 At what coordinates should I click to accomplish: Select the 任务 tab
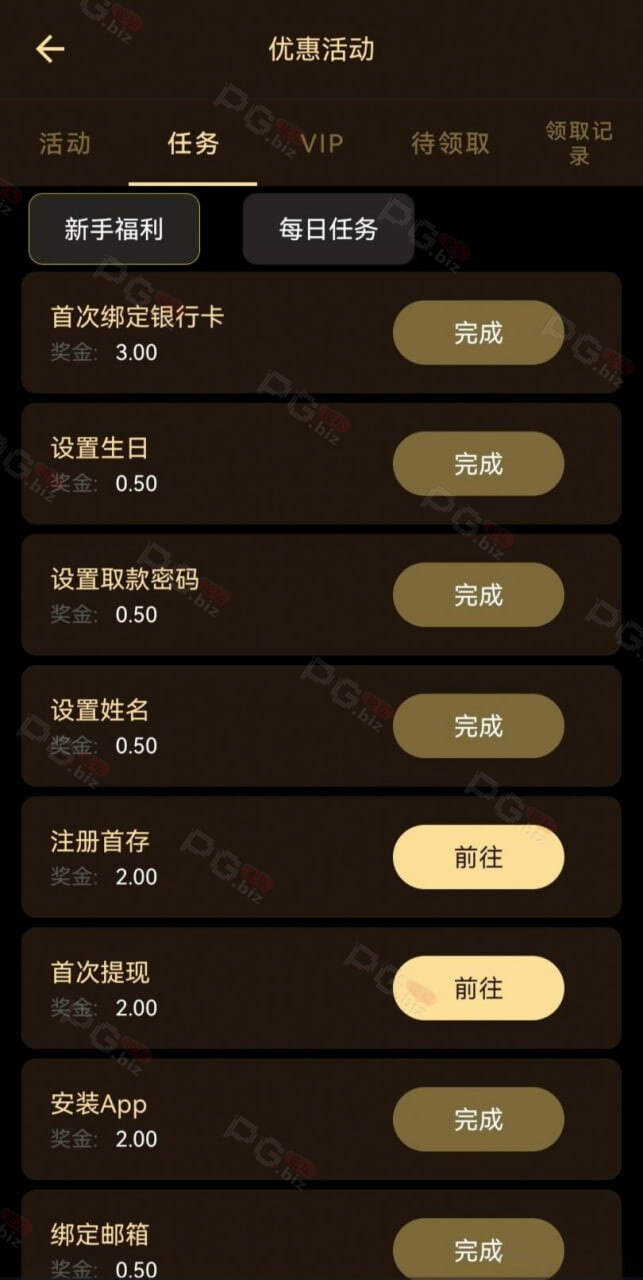193,143
